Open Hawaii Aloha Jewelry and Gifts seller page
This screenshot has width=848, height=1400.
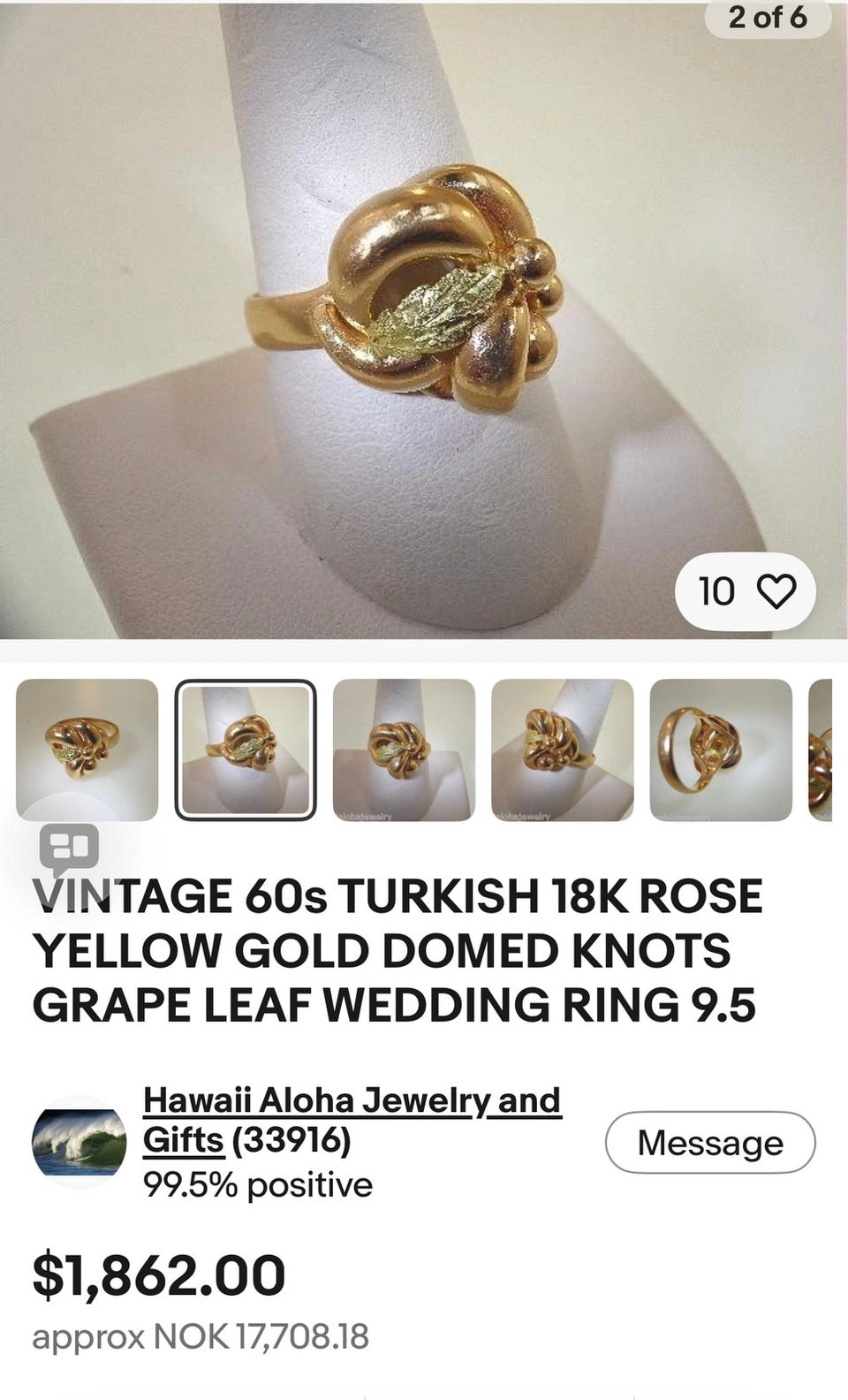(352, 1120)
